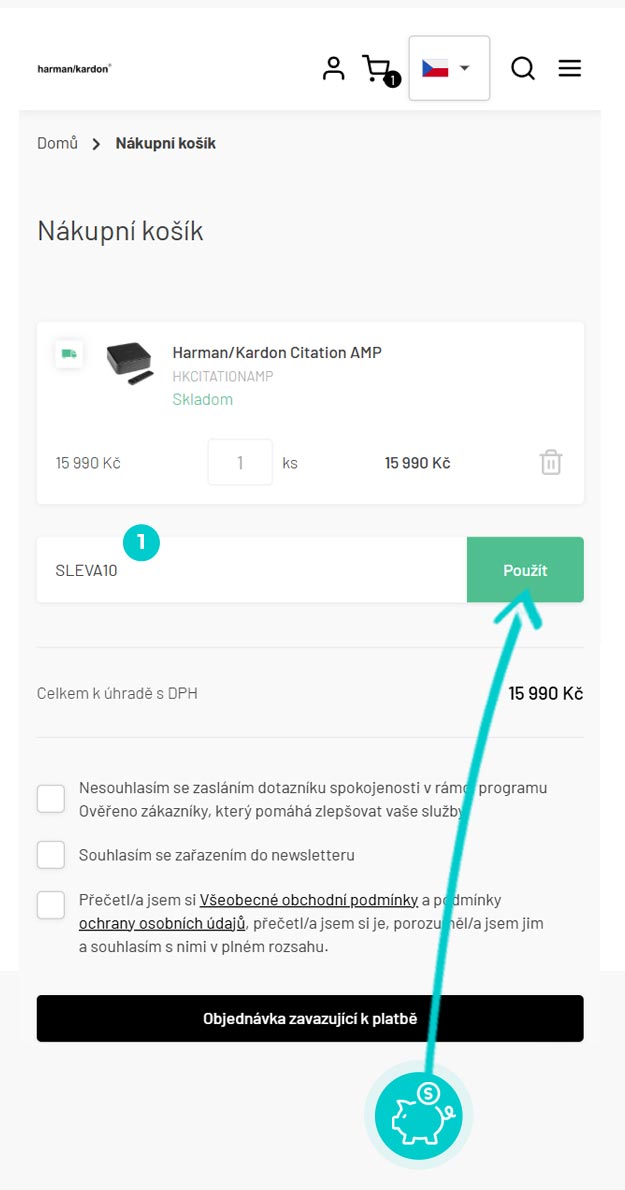Expand the Czech flag language dropdown

[448, 68]
